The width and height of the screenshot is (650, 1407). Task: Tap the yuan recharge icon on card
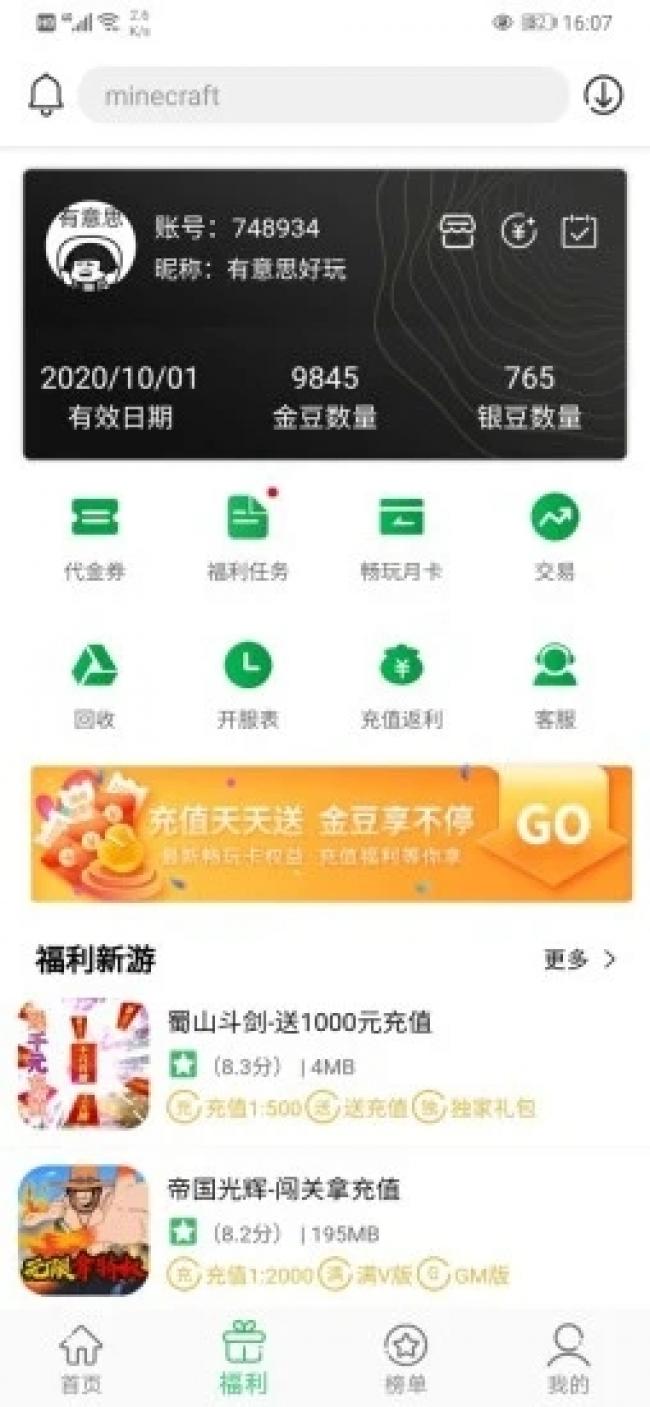point(518,231)
